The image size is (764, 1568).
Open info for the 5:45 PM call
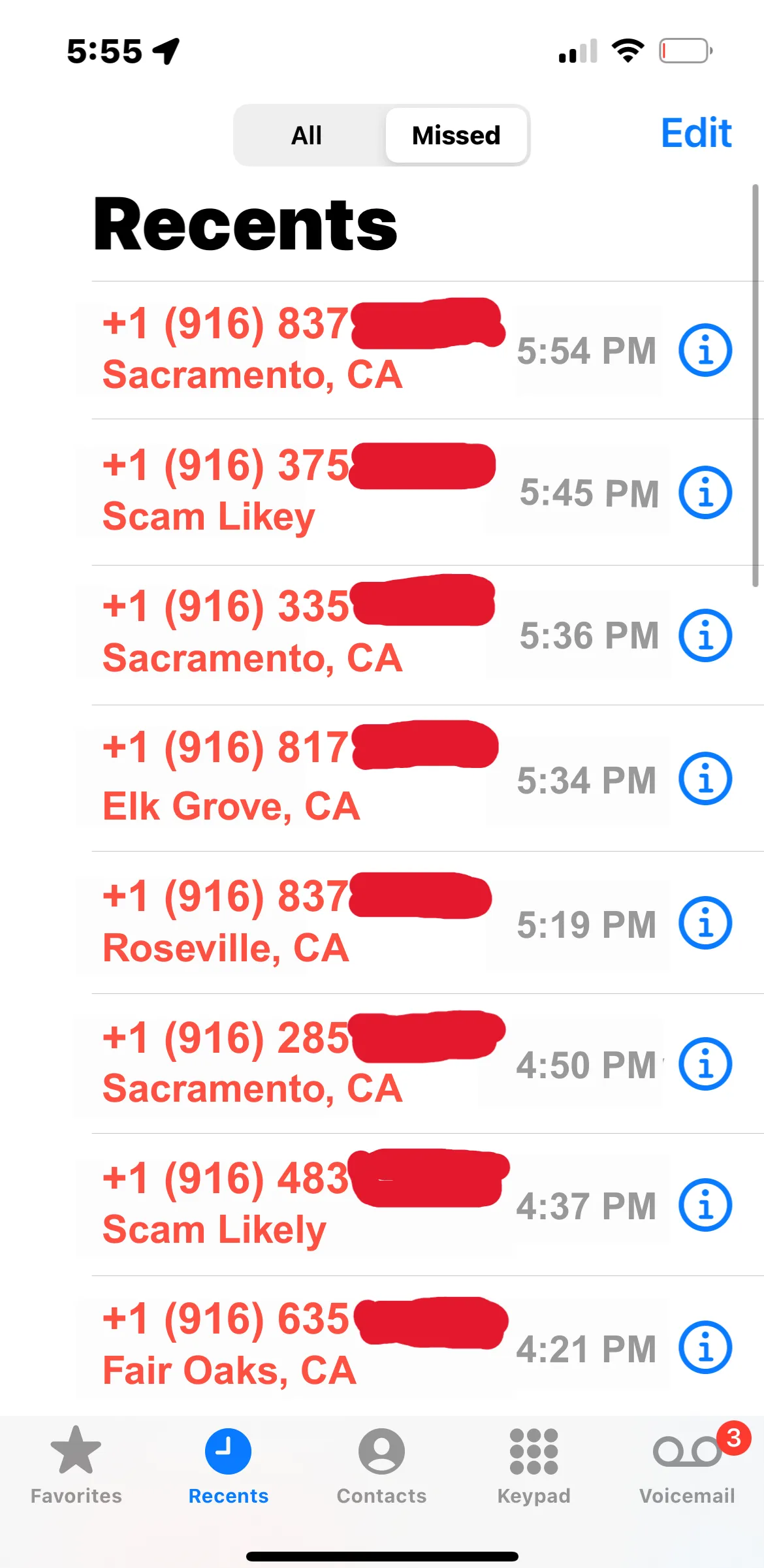tap(705, 492)
